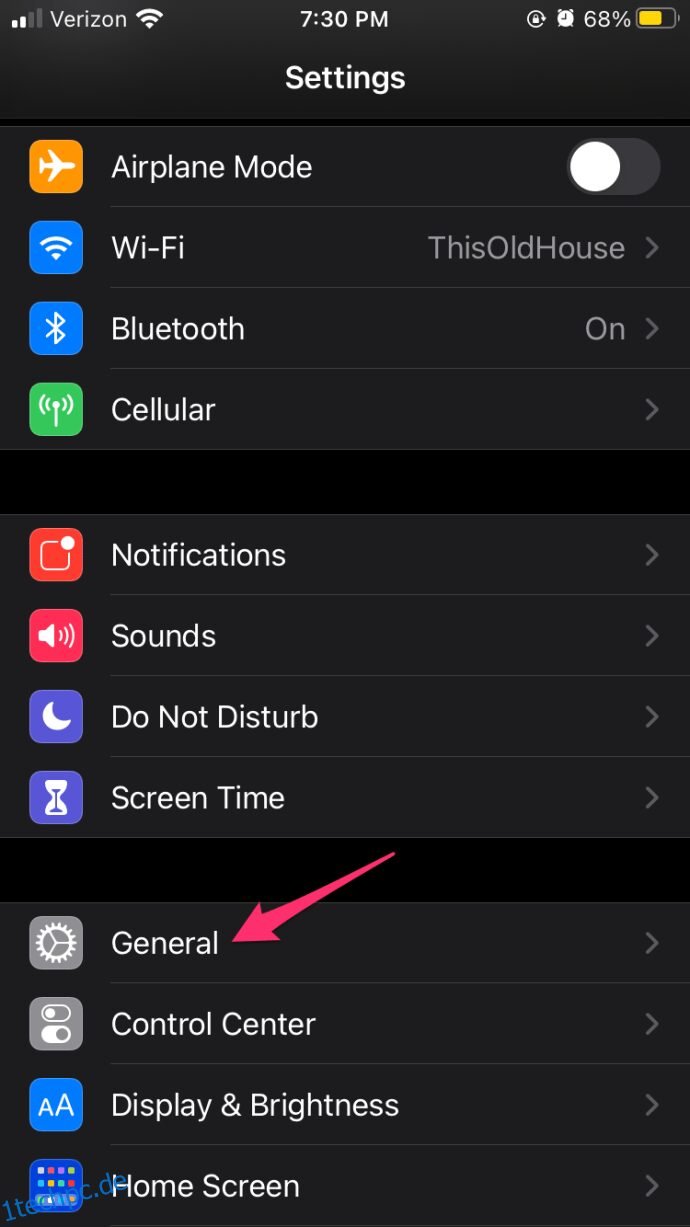
Task: Open Home Screen settings
Action: [345, 1186]
